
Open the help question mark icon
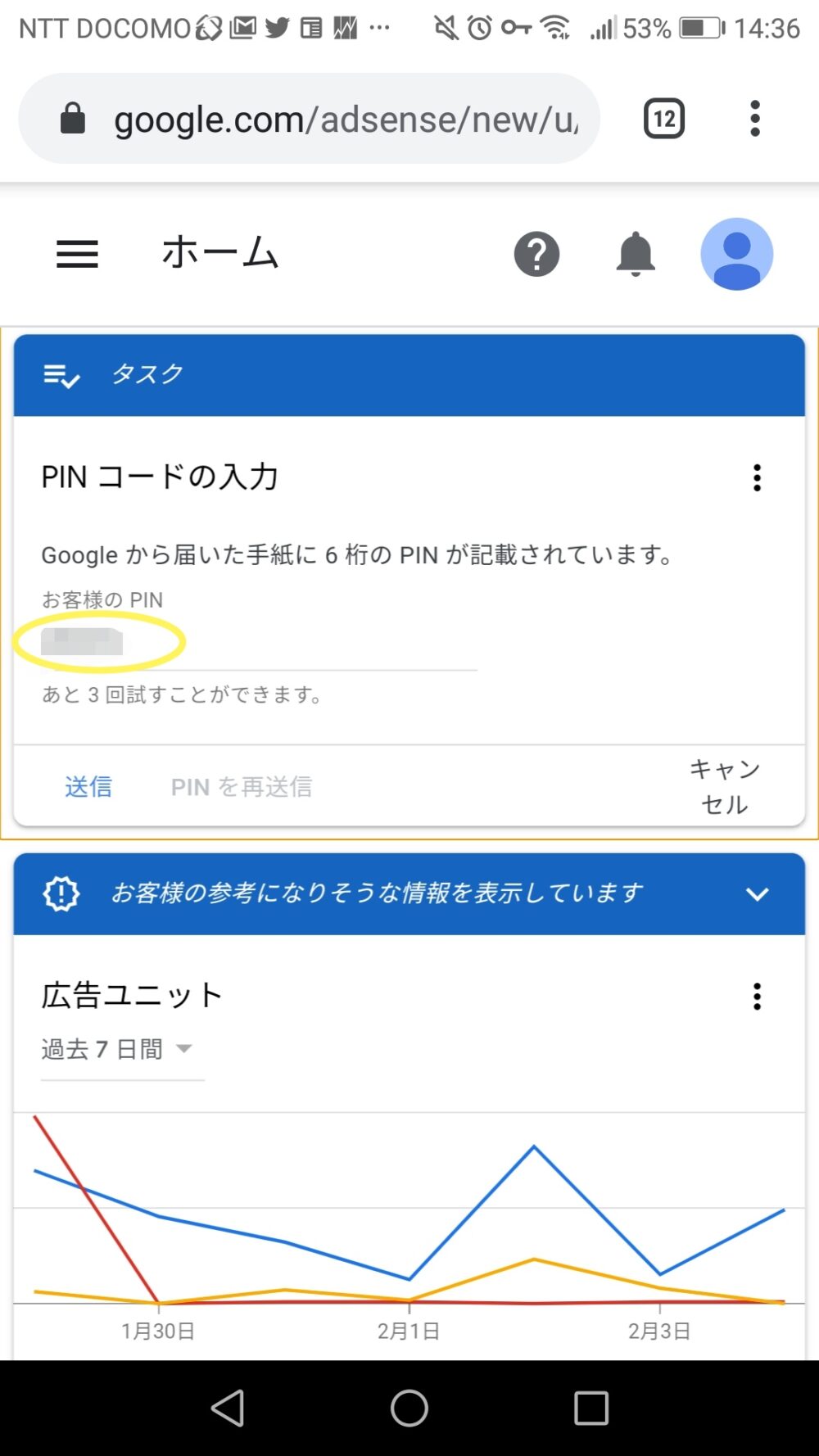point(536,254)
